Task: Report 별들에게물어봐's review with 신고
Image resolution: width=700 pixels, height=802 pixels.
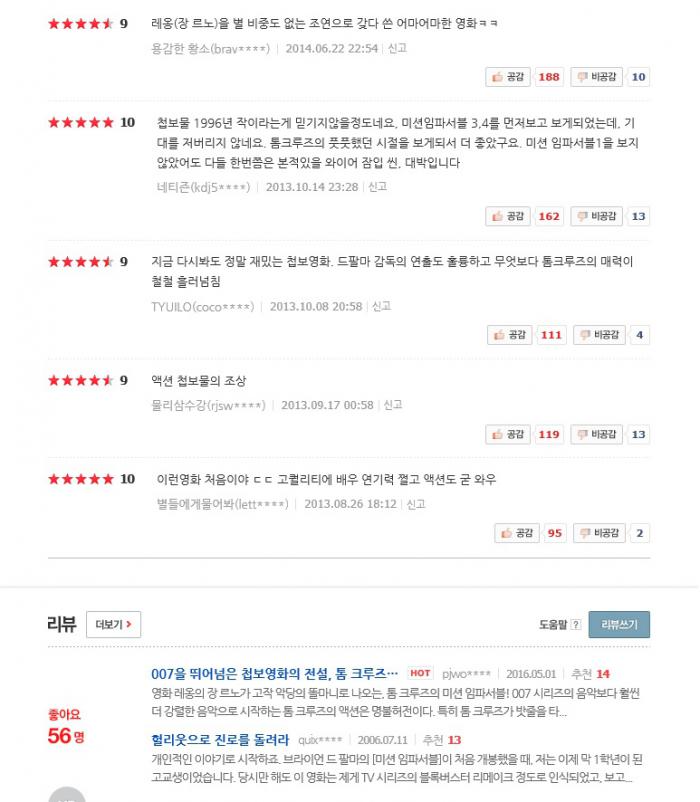Action: click(x=416, y=504)
